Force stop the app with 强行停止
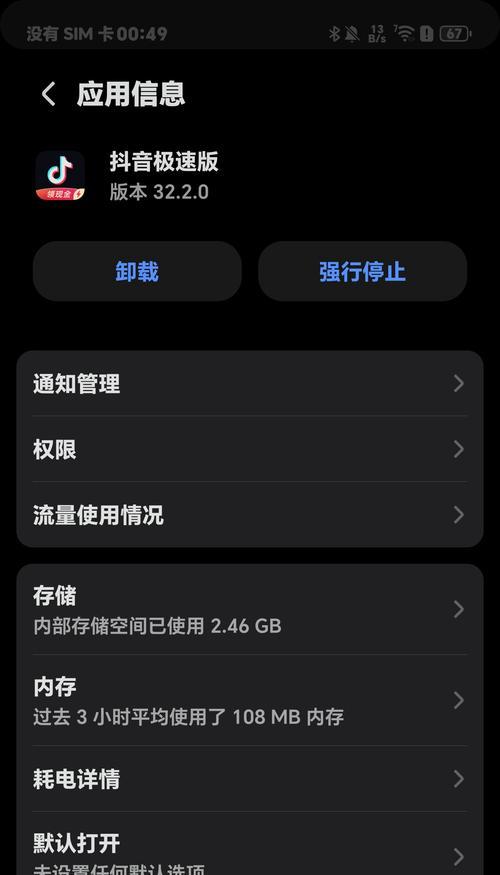The width and height of the screenshot is (500, 875). pyautogui.click(x=362, y=272)
